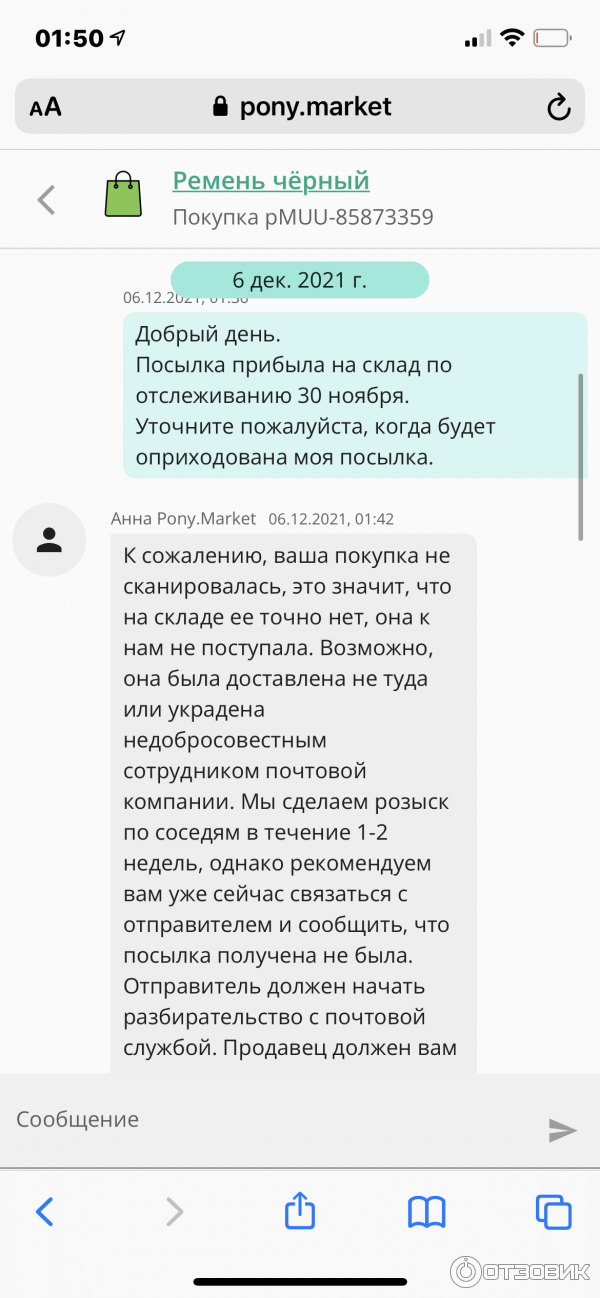Image resolution: width=600 pixels, height=1298 pixels.
Task: Reload the page in the address bar
Action: coord(559,107)
